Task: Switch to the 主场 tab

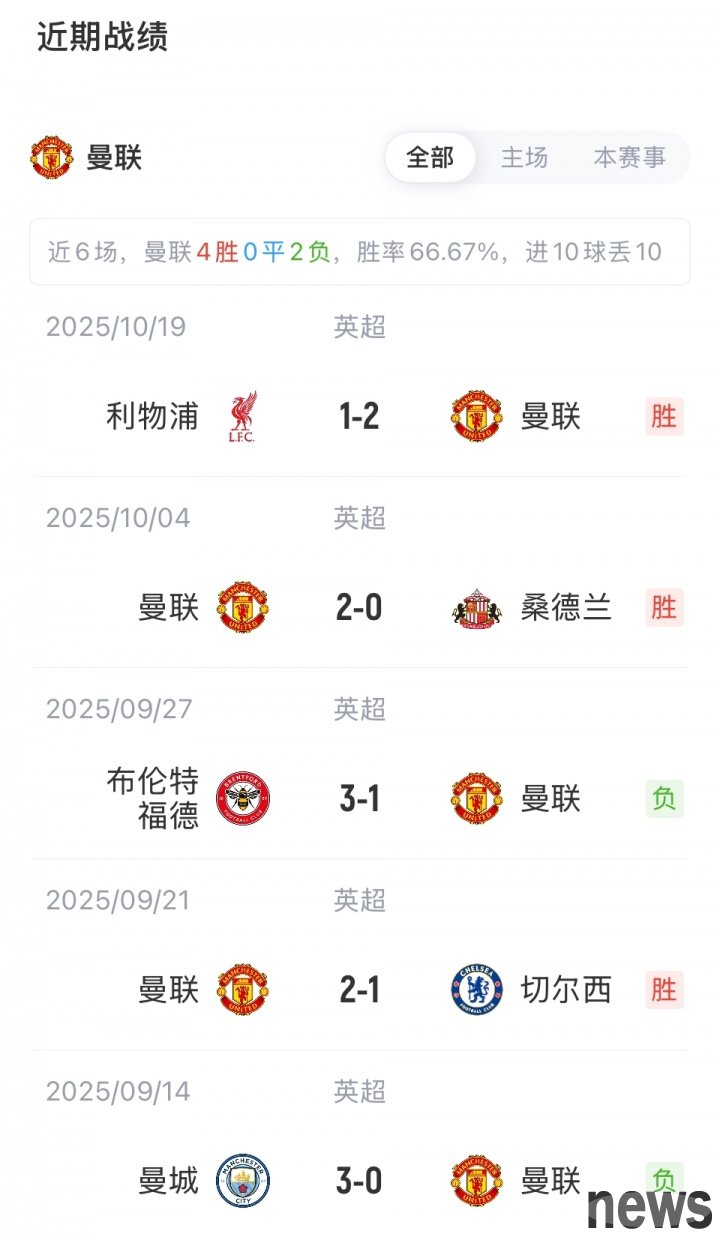Action: click(524, 158)
